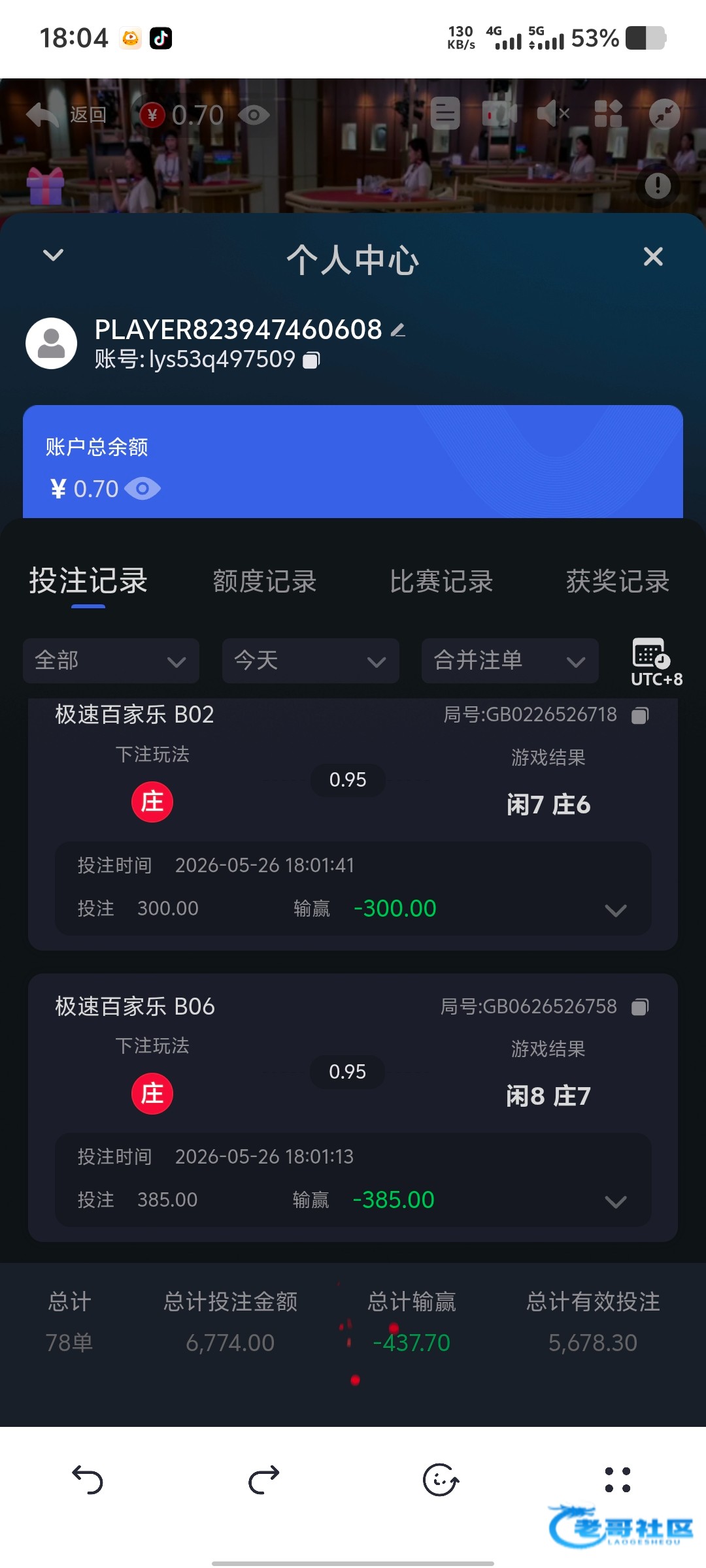Screen dimensions: 706x1568
Task: Copy round number GB0226526718
Action: click(640, 715)
